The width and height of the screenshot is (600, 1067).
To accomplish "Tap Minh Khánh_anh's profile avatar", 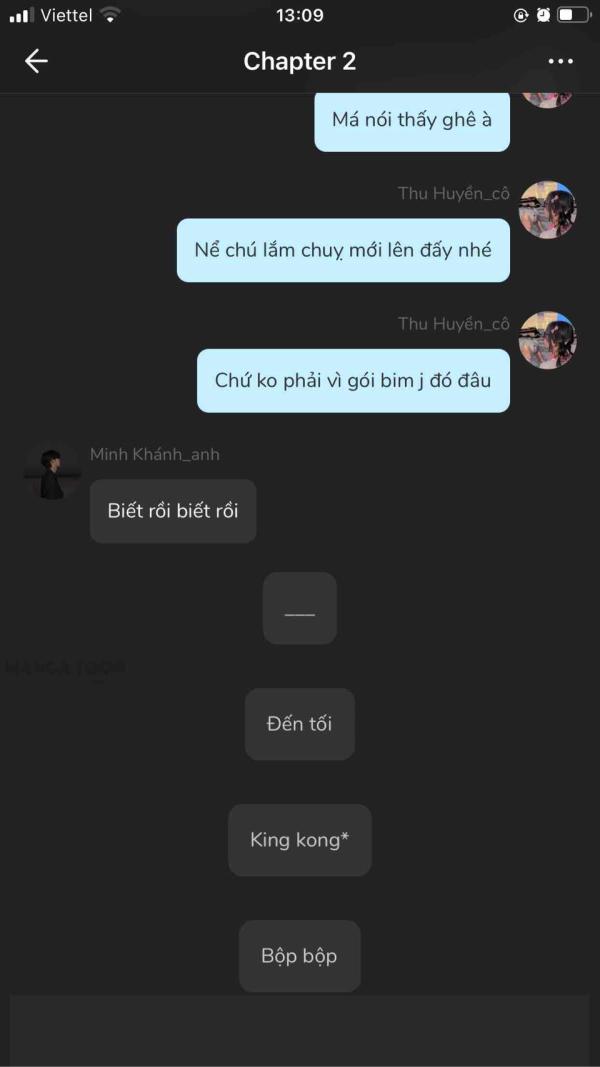I will point(52,472).
